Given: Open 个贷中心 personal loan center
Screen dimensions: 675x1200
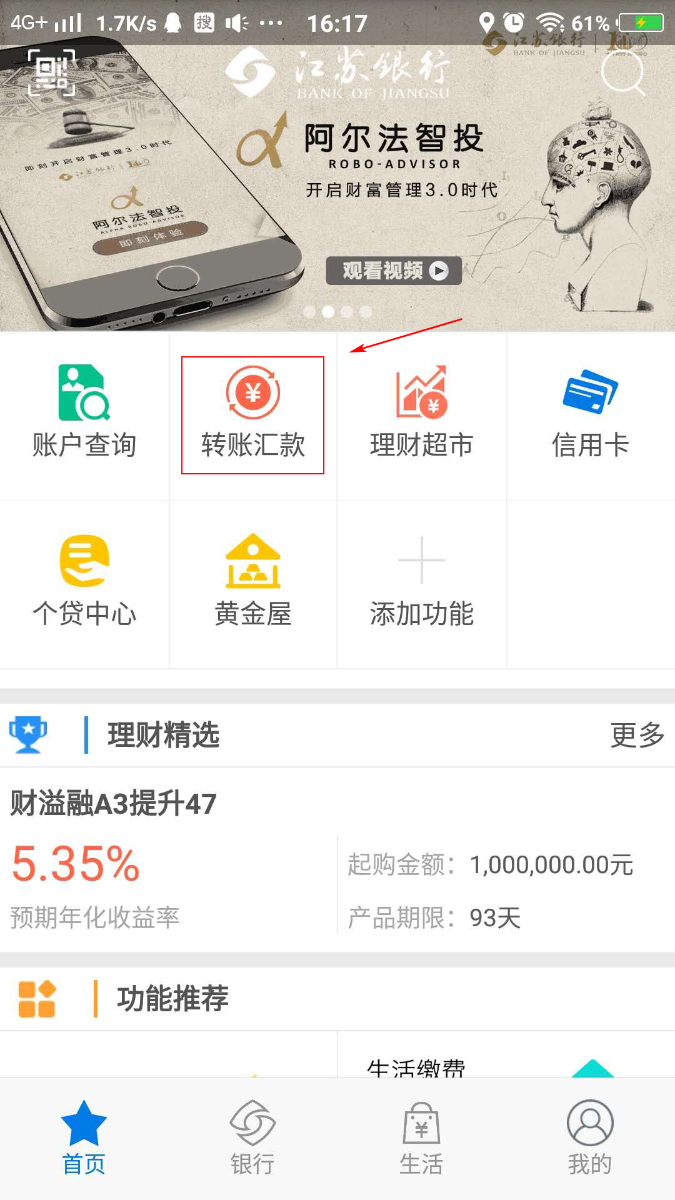Looking at the screenshot, I should pyautogui.click(x=84, y=583).
